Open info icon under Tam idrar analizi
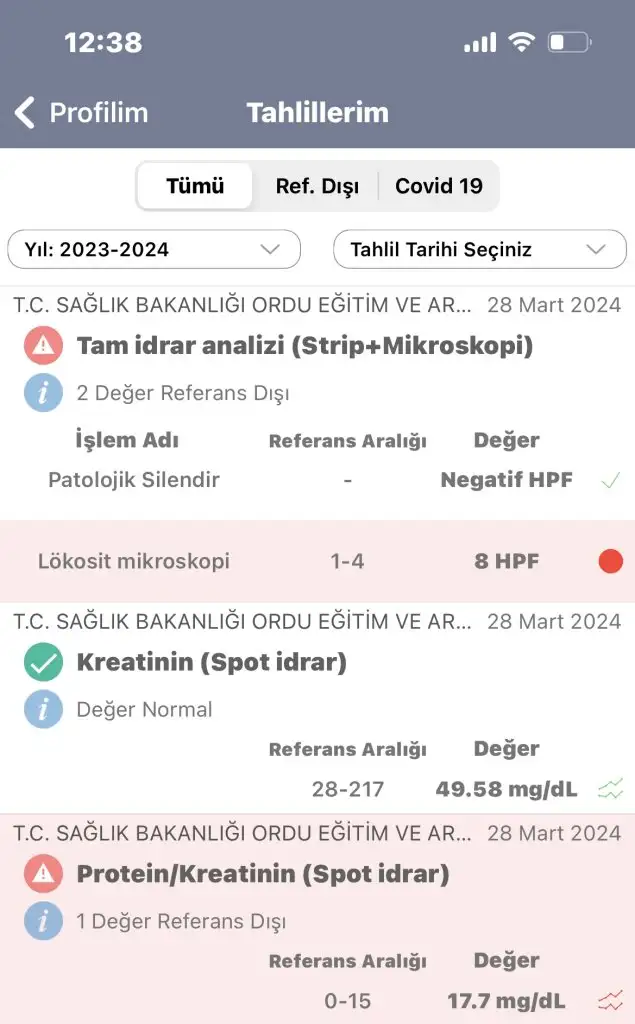635x1024 pixels. (x=43, y=393)
